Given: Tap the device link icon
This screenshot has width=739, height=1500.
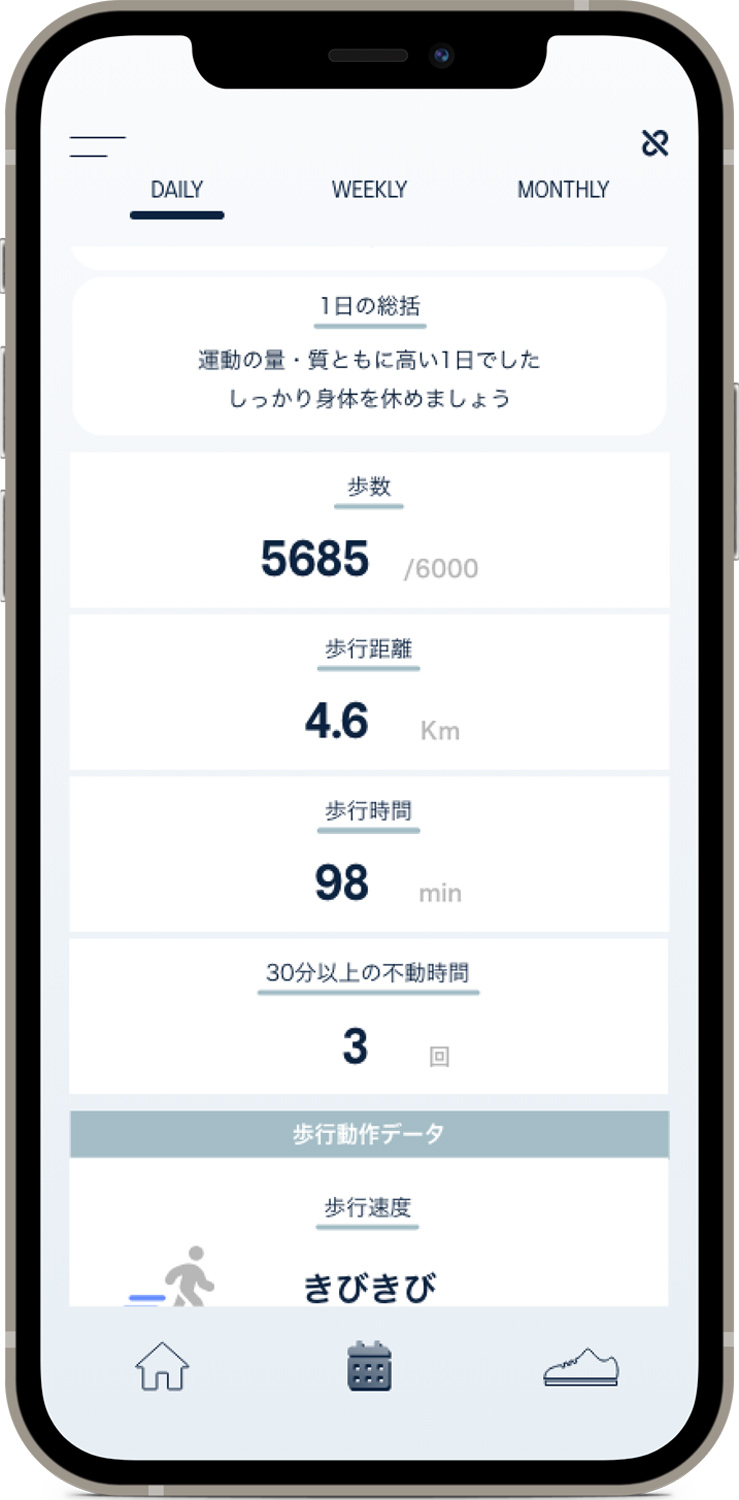Looking at the screenshot, I should 655,144.
